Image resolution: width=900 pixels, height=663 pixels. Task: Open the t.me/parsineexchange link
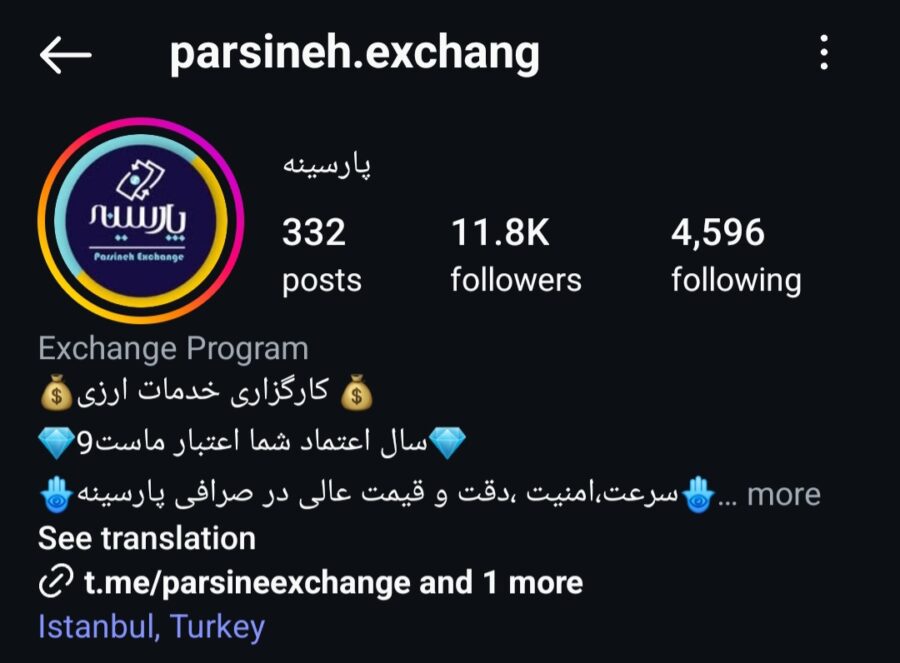[245, 582]
